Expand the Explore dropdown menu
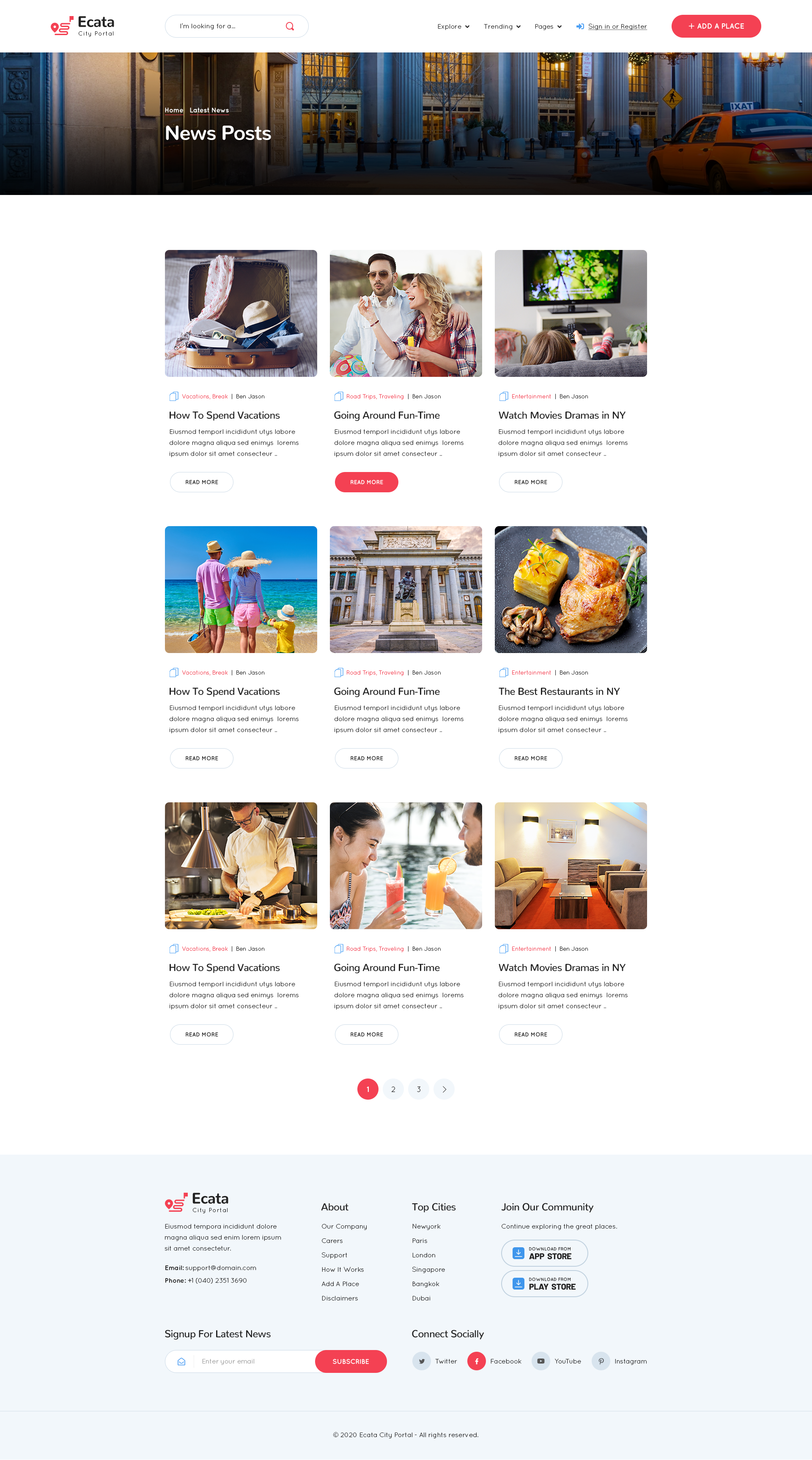Viewport: 812px width, 1460px height. pyautogui.click(x=453, y=27)
